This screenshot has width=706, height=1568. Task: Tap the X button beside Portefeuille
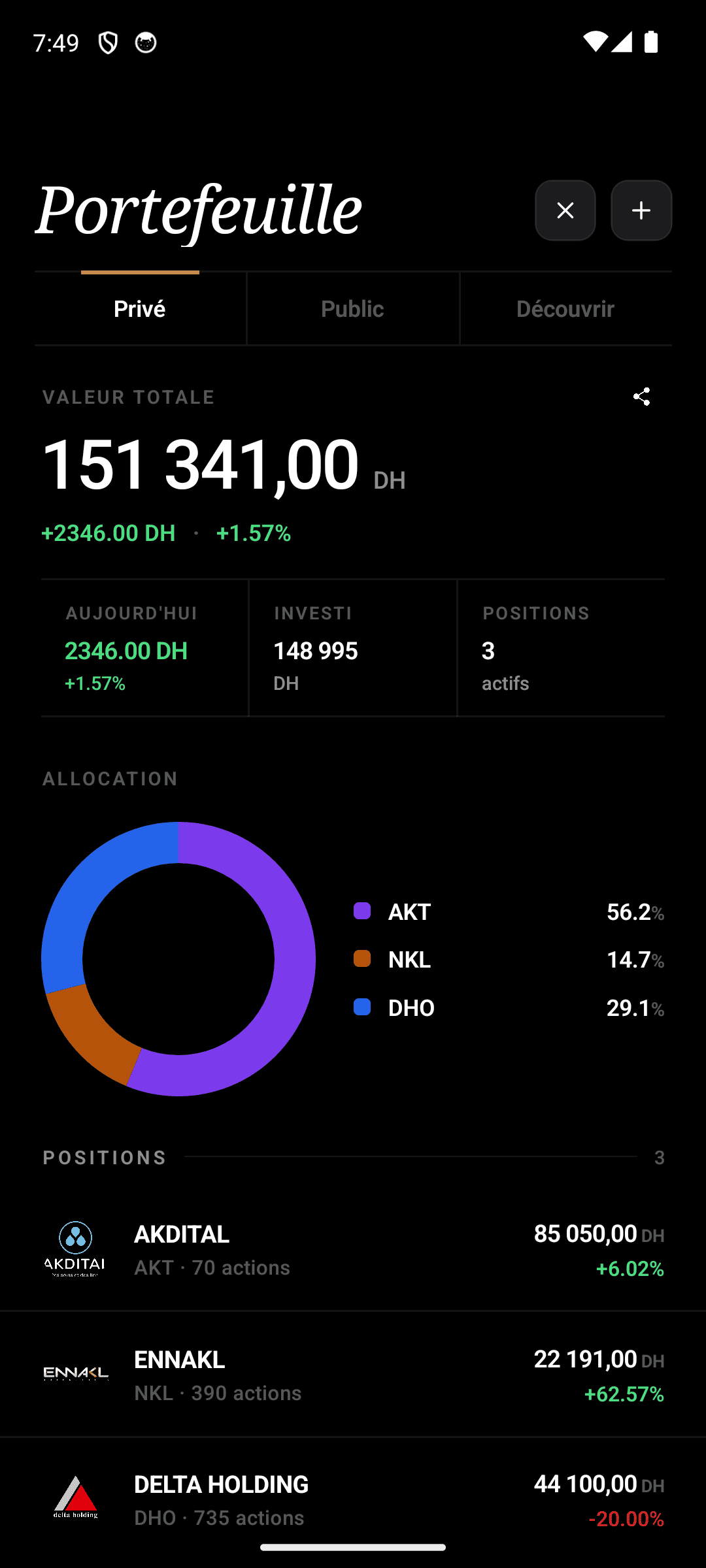pos(565,210)
